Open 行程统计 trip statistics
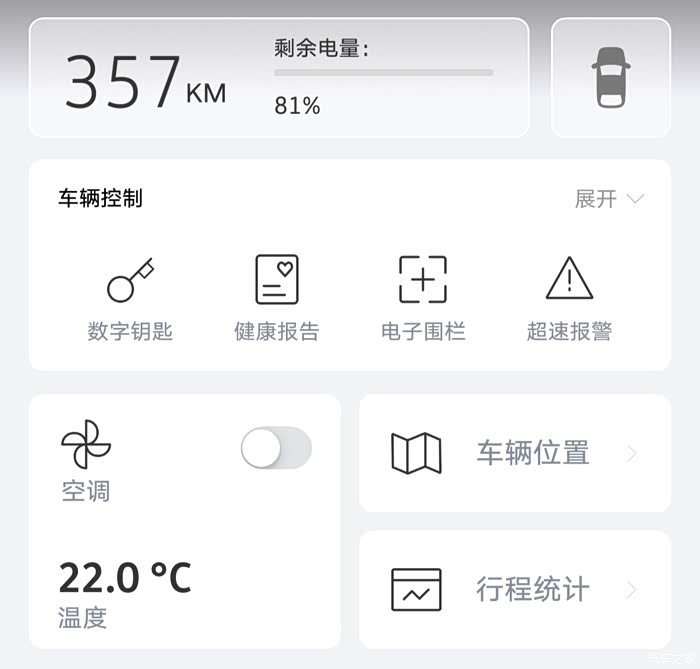The image size is (700, 669). [514, 589]
